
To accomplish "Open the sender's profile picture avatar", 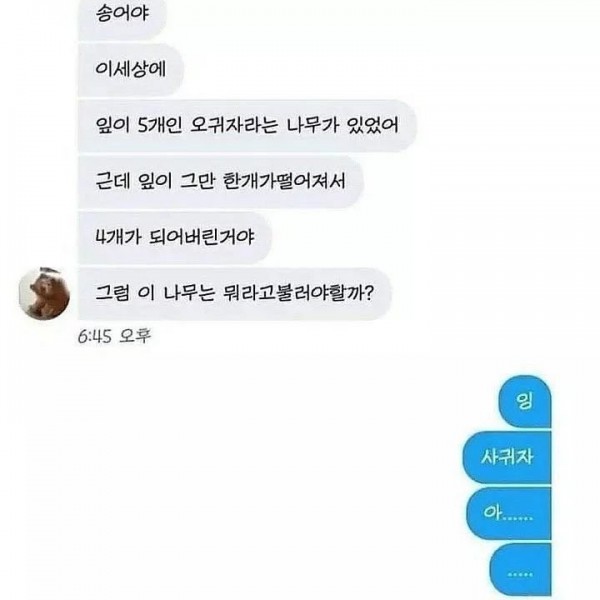I will click(43, 294).
